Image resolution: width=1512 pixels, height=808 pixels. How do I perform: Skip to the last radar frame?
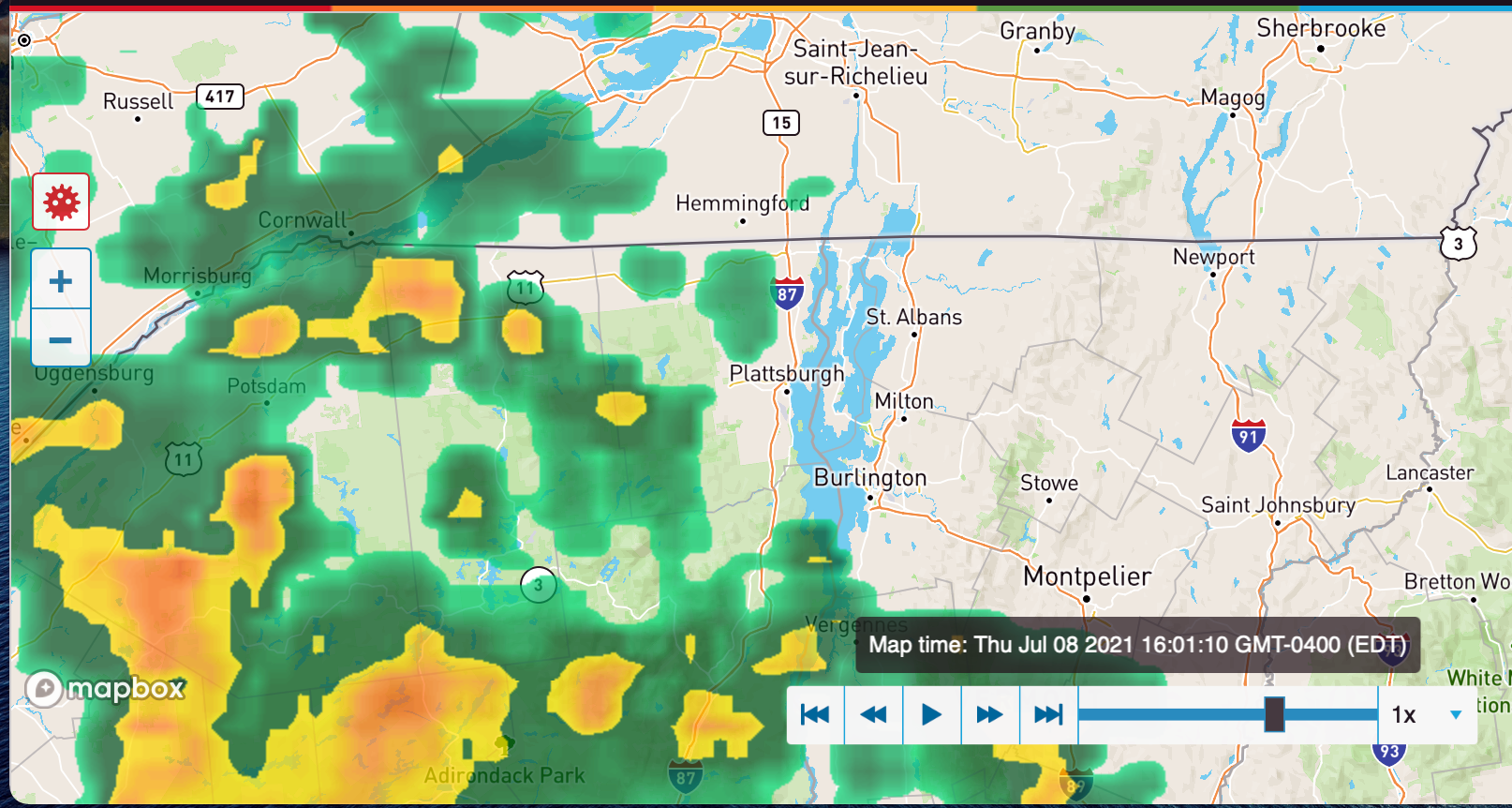click(x=1048, y=715)
